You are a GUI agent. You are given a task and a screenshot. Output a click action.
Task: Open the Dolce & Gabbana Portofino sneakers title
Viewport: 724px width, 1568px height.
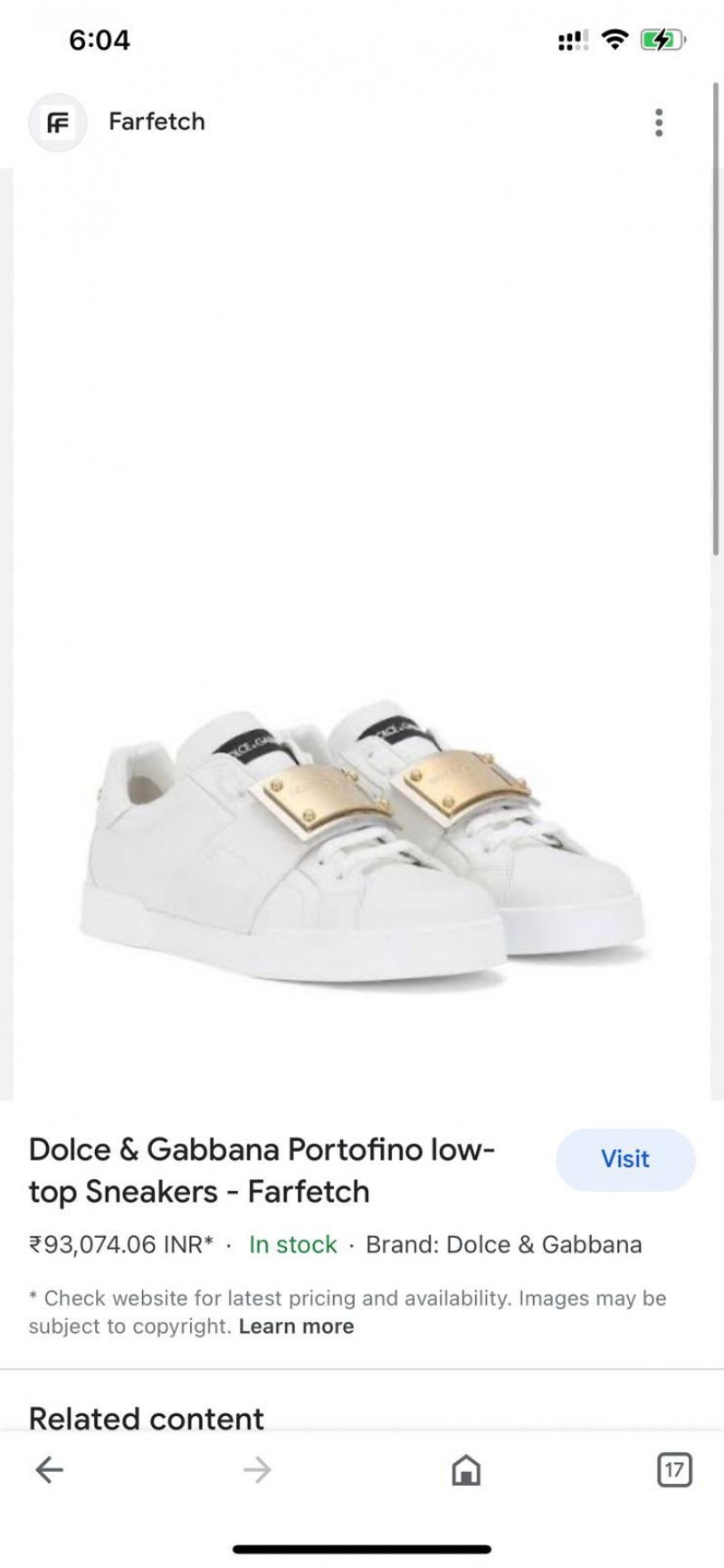(262, 1170)
